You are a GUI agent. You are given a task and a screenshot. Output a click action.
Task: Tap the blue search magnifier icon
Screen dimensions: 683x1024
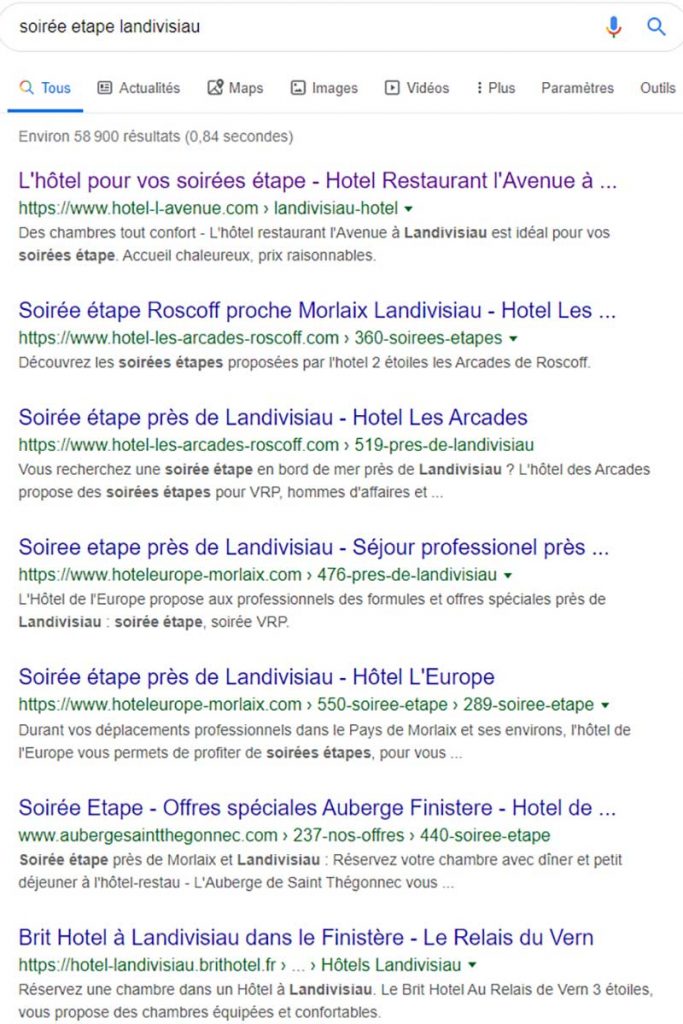point(656,27)
